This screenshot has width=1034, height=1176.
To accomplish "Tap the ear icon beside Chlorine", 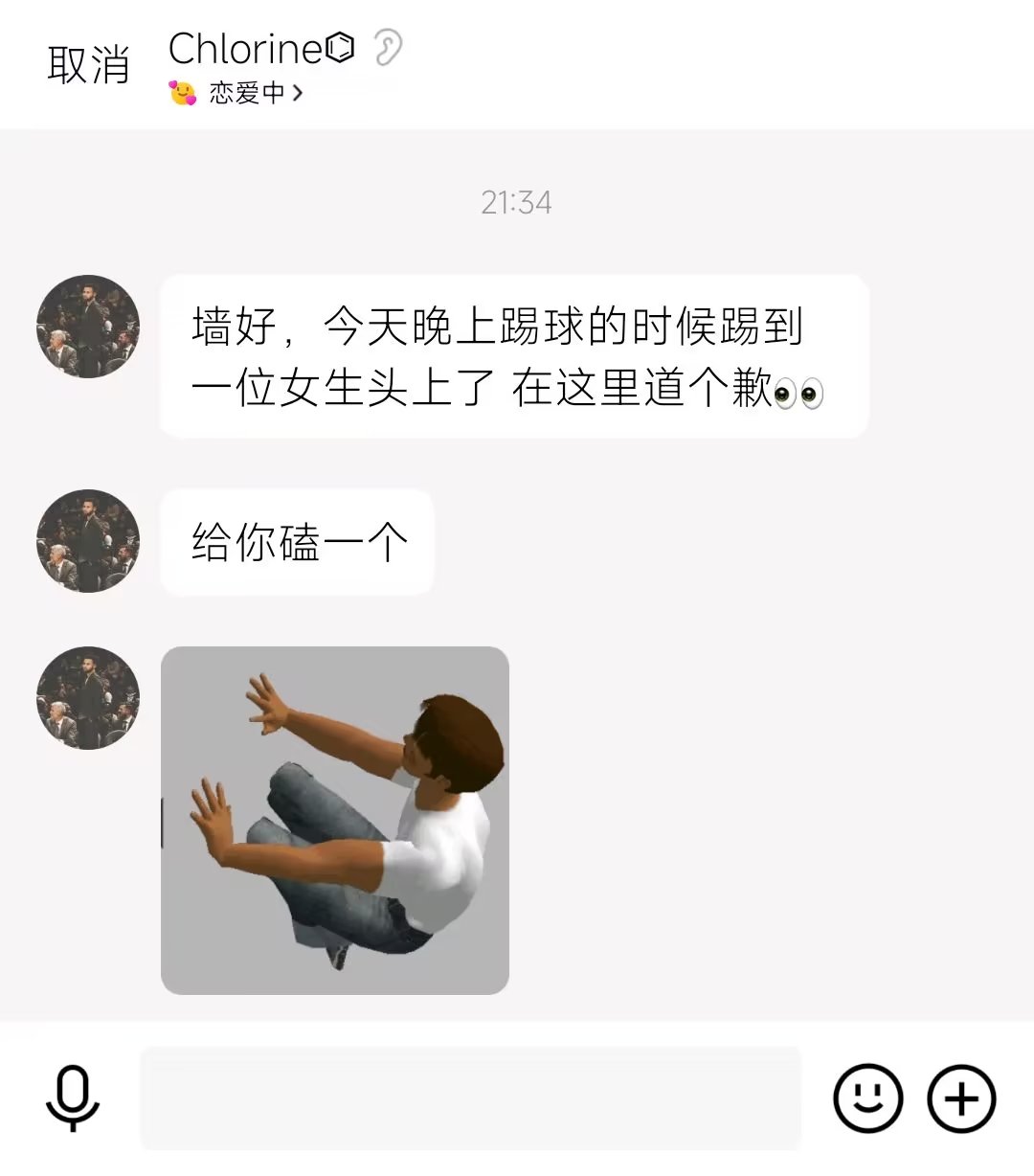I will pos(387,48).
